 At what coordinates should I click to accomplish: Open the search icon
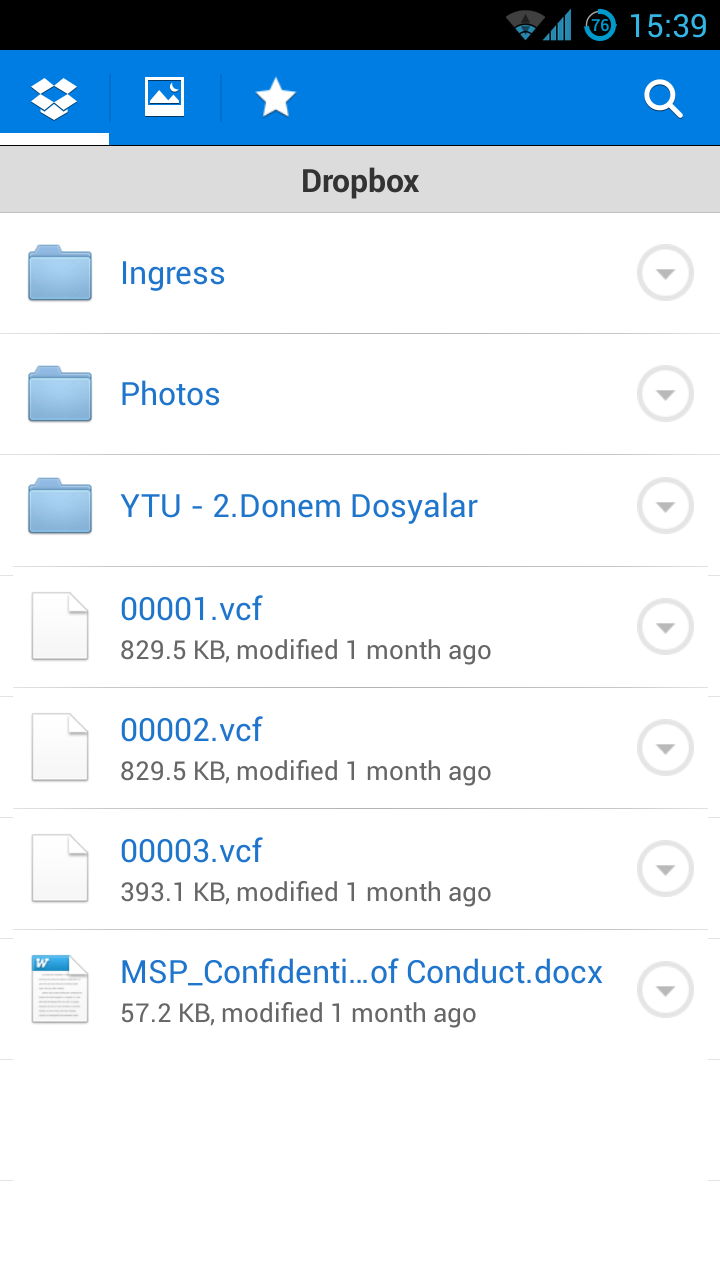tap(663, 98)
